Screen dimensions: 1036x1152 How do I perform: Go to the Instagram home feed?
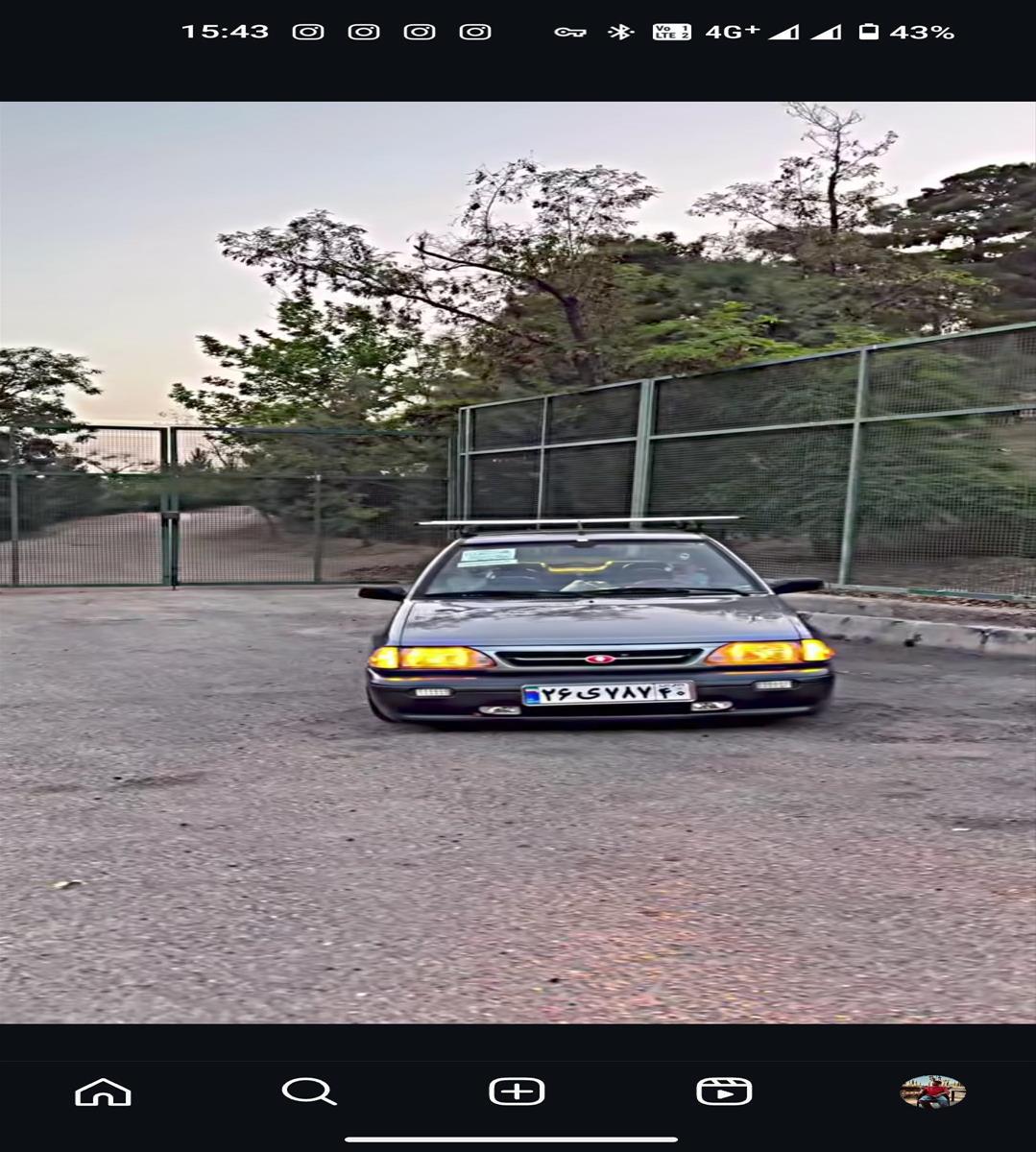(103, 1092)
